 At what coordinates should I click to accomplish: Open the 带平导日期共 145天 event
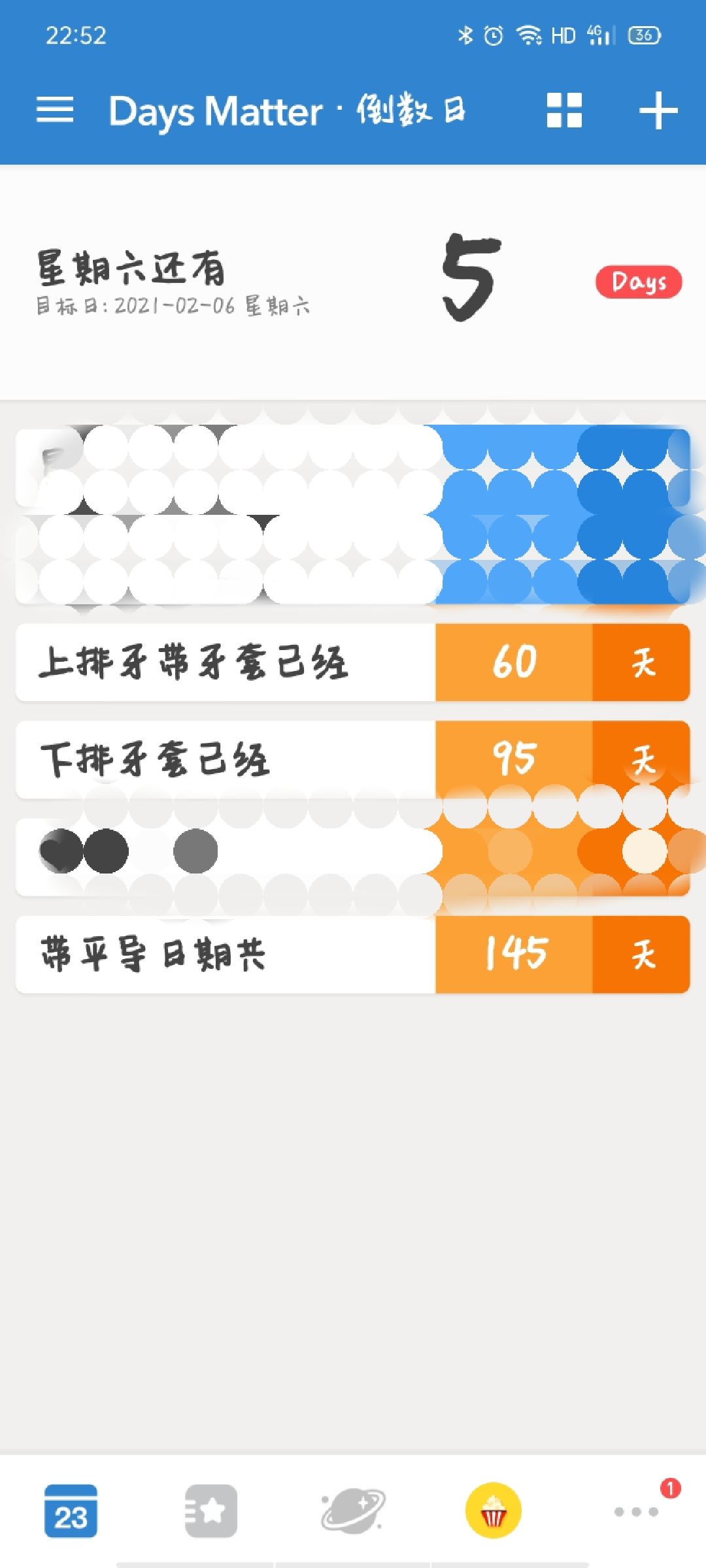(353, 955)
